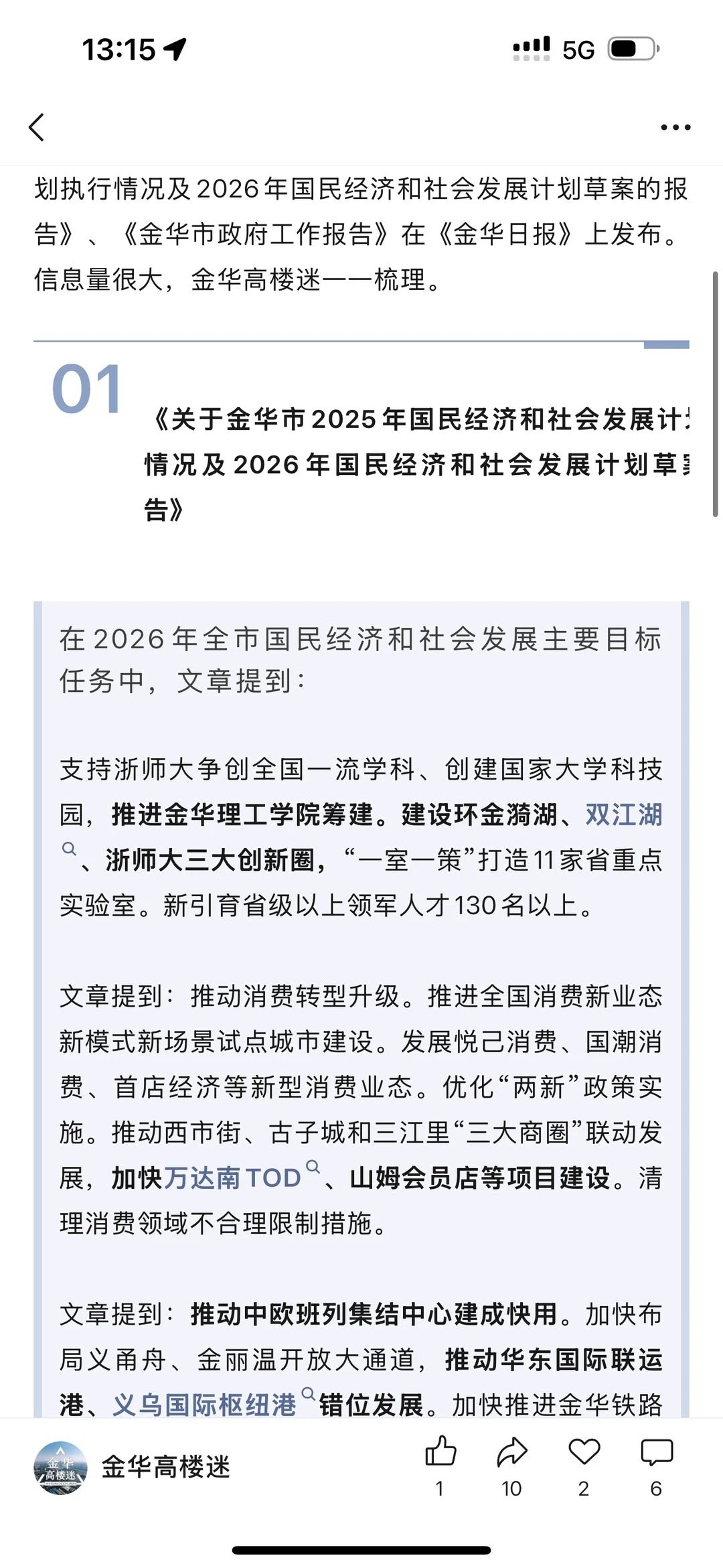Follow the 万达南TOD keyword link
This screenshot has height=1568, width=723.
point(232,1178)
